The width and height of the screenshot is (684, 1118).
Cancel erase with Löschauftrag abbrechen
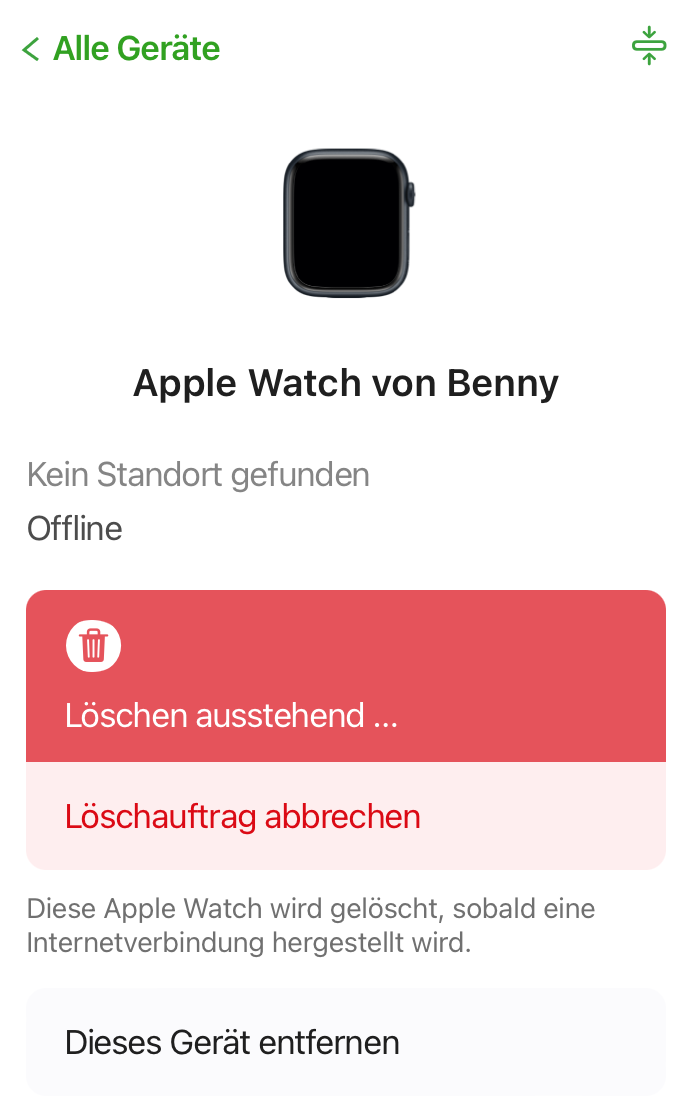pos(243,817)
